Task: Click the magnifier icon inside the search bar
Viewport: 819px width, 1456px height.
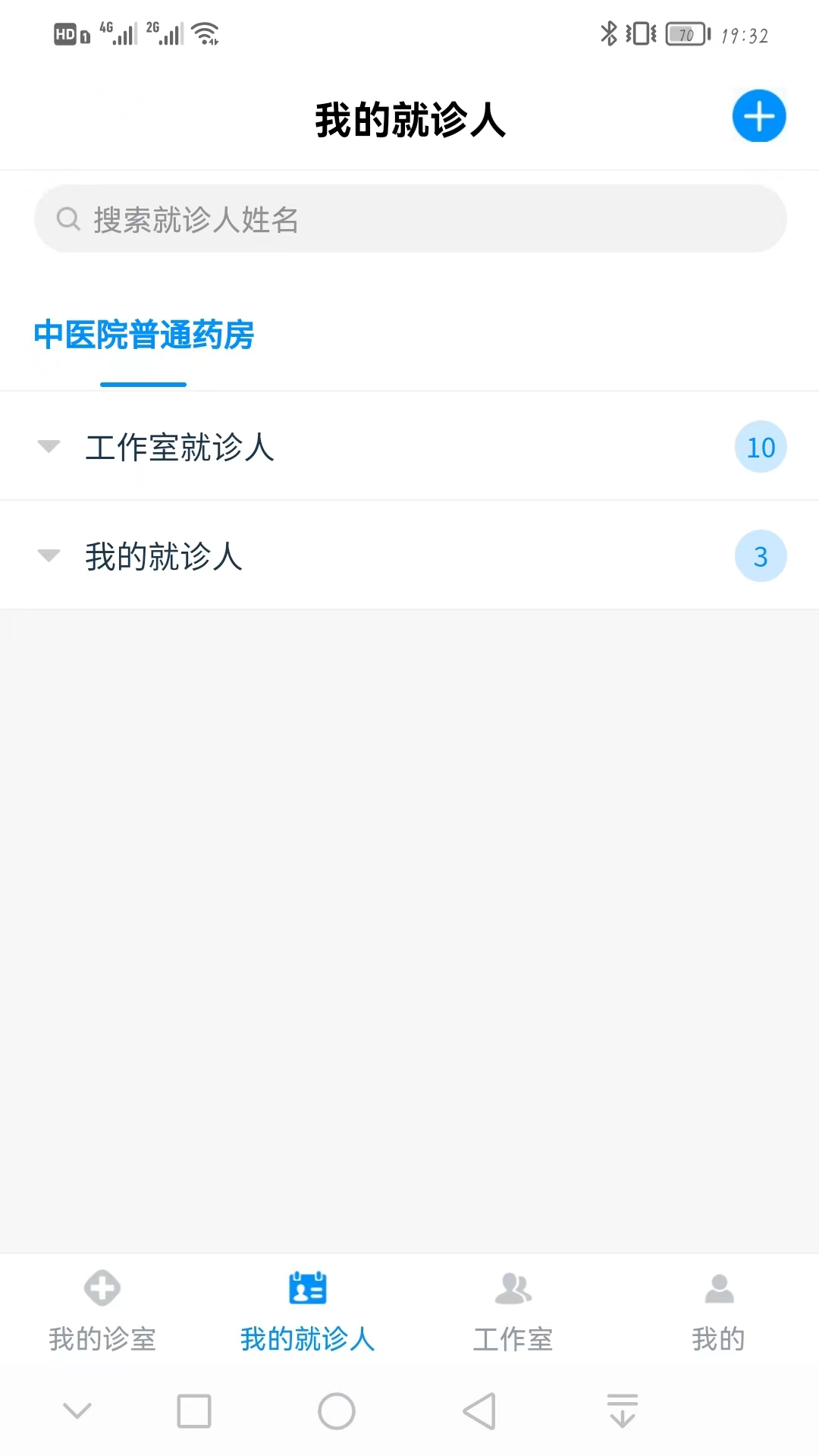Action: (x=68, y=219)
